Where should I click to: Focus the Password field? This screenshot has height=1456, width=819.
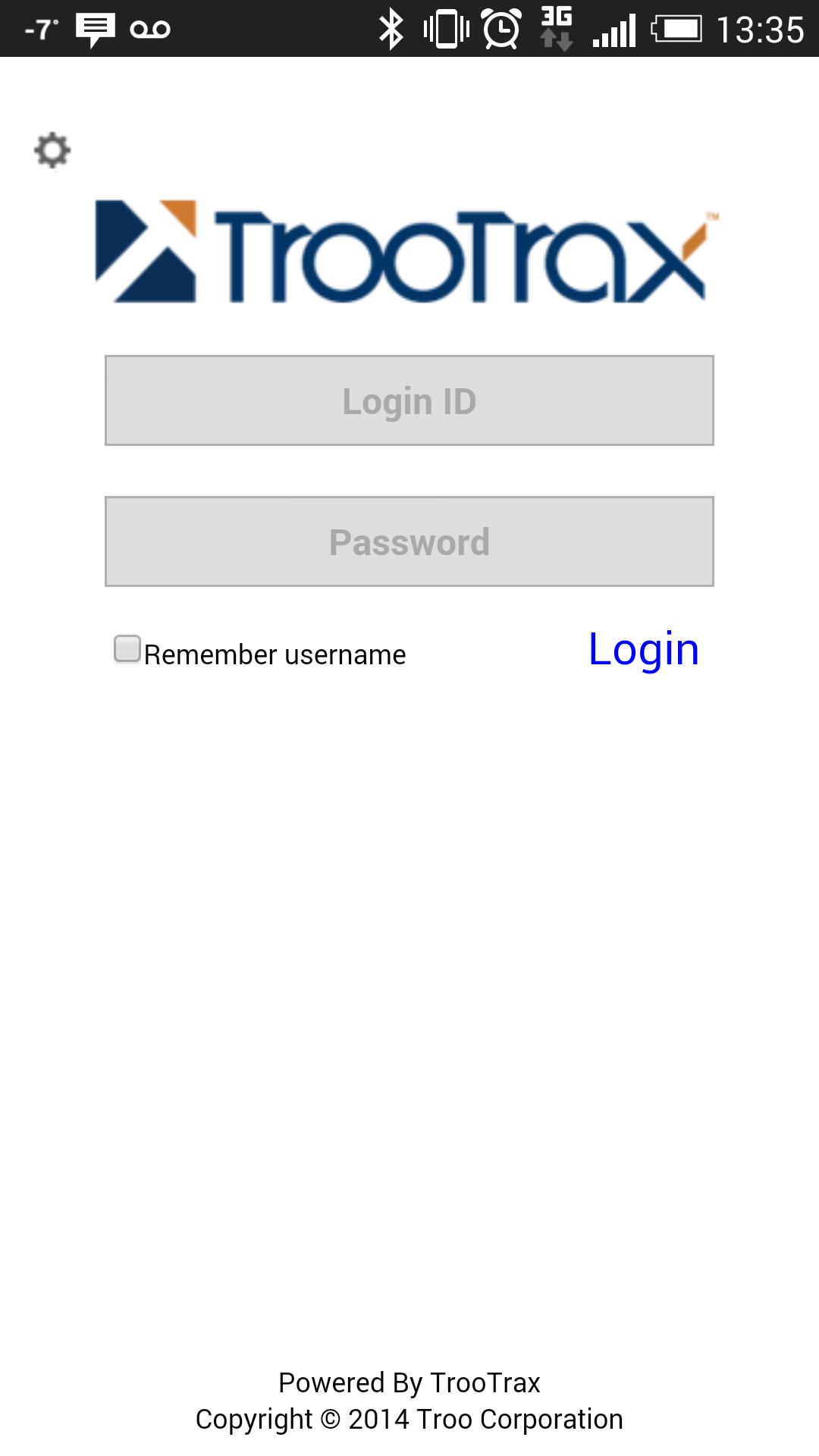(x=409, y=541)
